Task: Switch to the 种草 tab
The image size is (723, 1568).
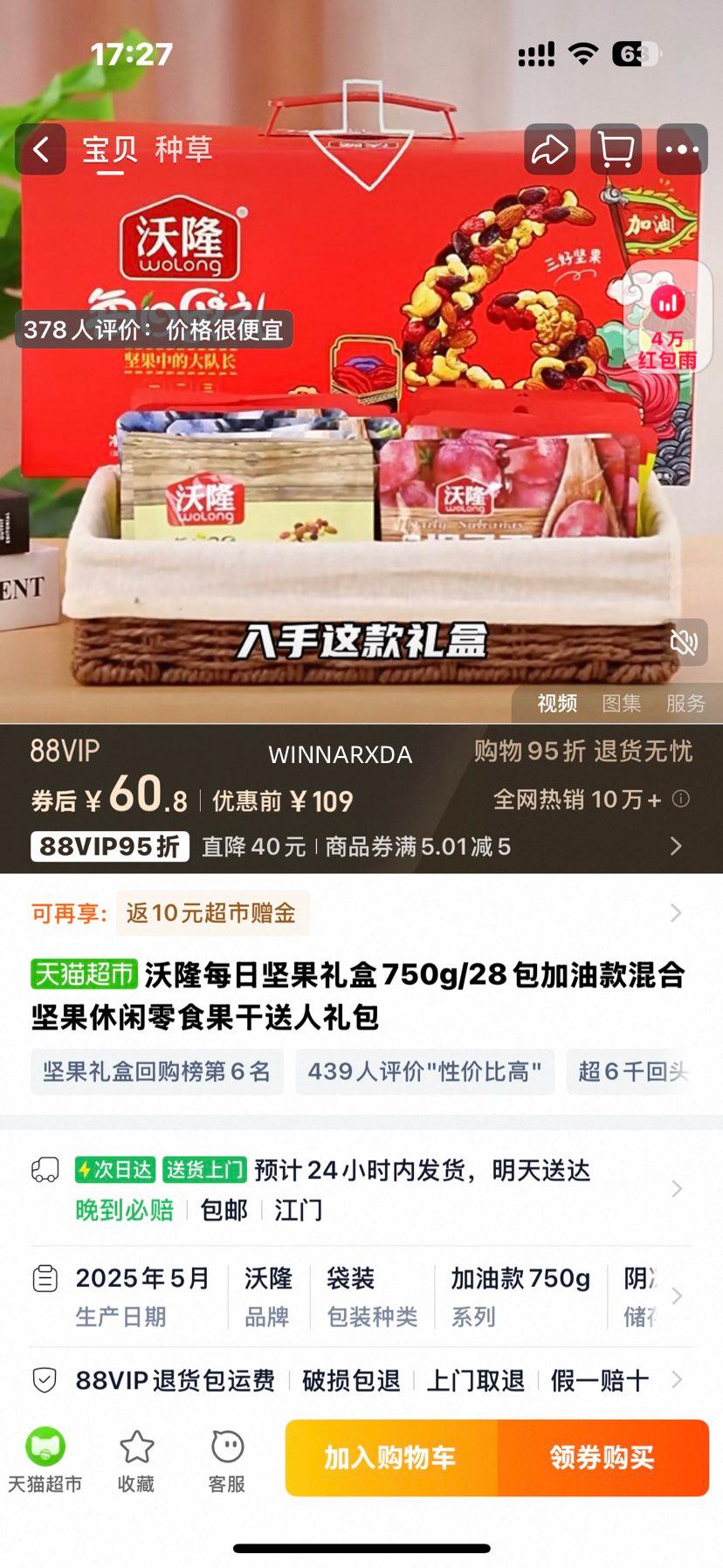Action: click(x=183, y=149)
